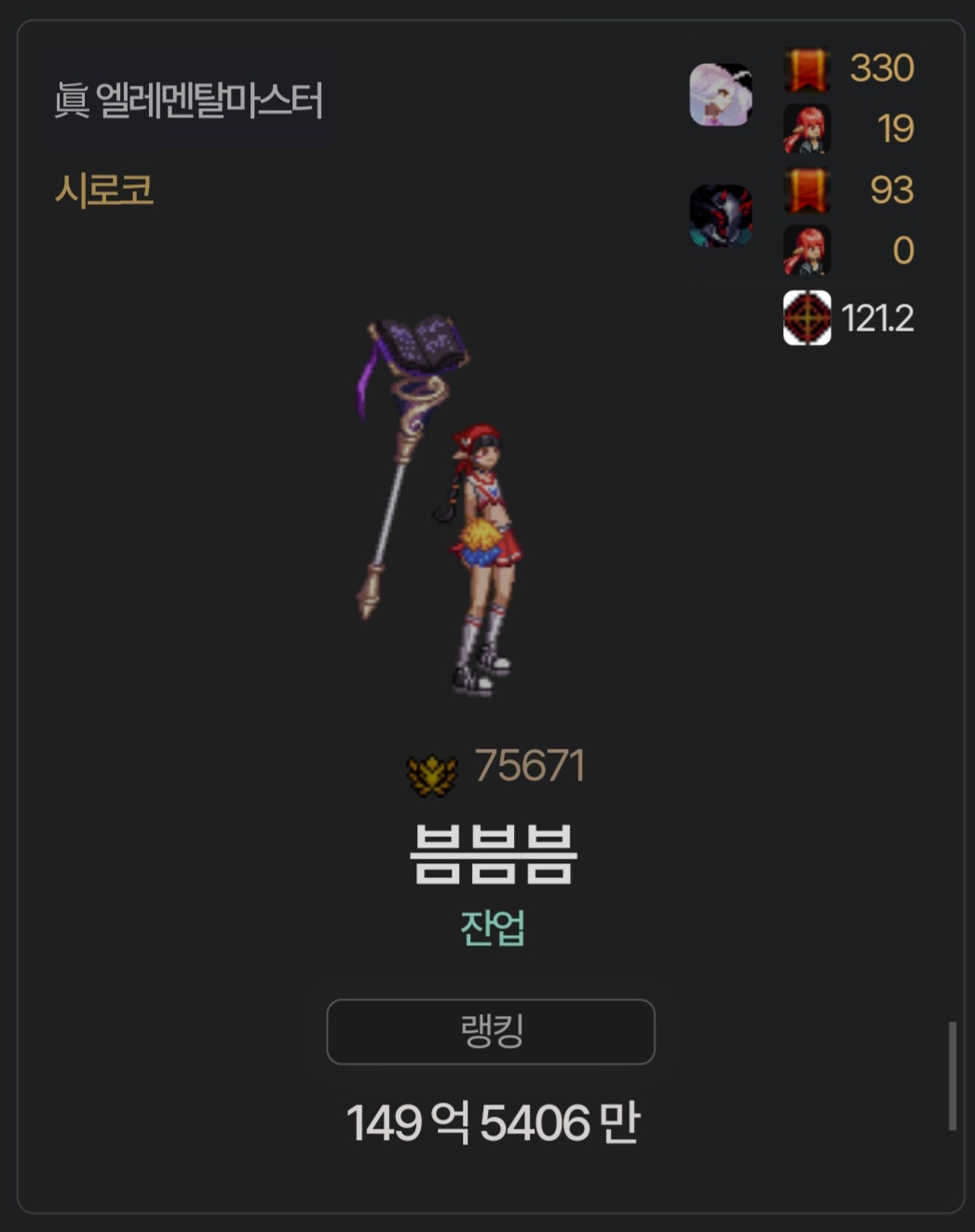This screenshot has height=1232, width=975.
Task: Open the 랭킹 ranking button
Action: [x=491, y=1032]
